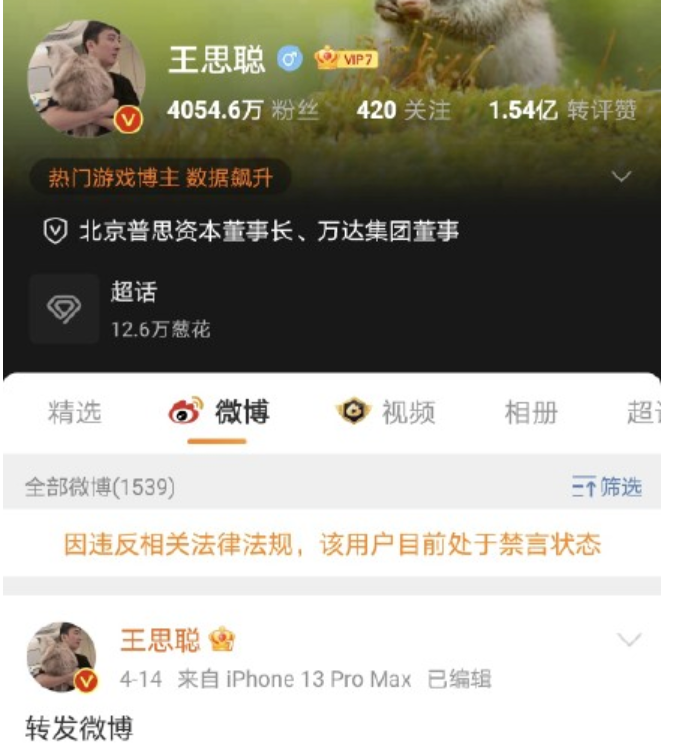
Task: Expand the profile info chevron
Action: click(621, 178)
